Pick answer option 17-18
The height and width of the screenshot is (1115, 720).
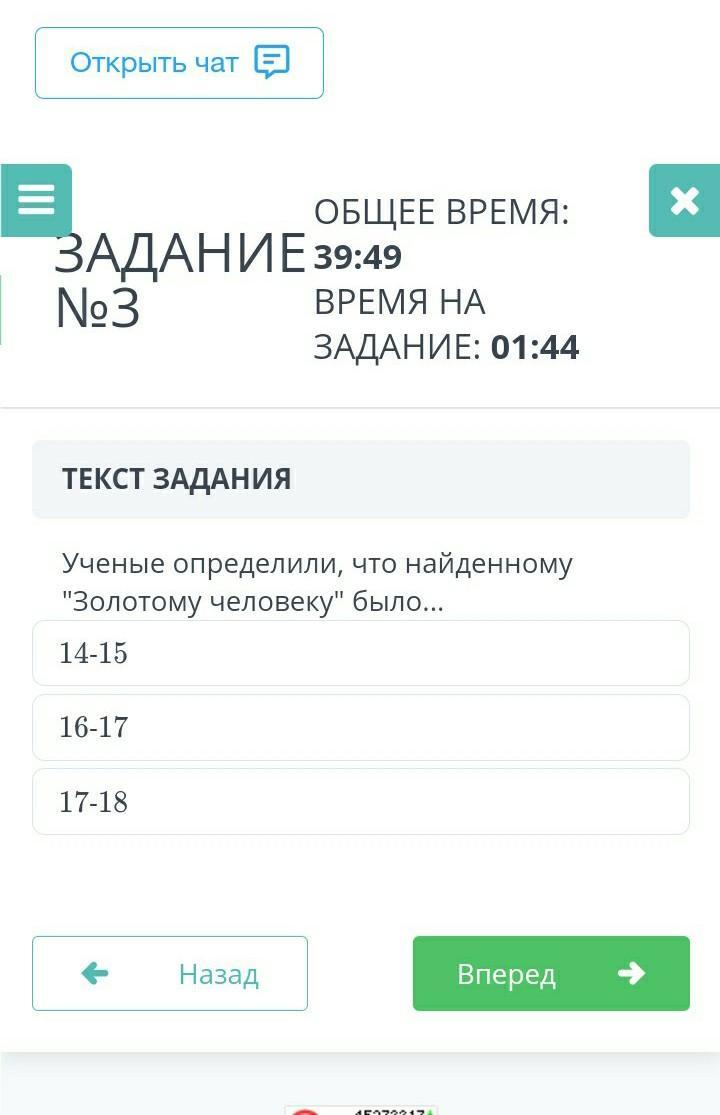pos(360,801)
